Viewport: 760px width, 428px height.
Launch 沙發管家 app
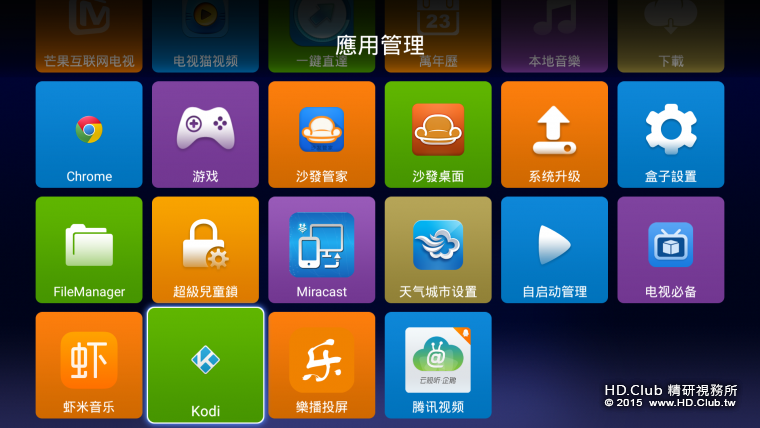pyautogui.click(x=321, y=135)
